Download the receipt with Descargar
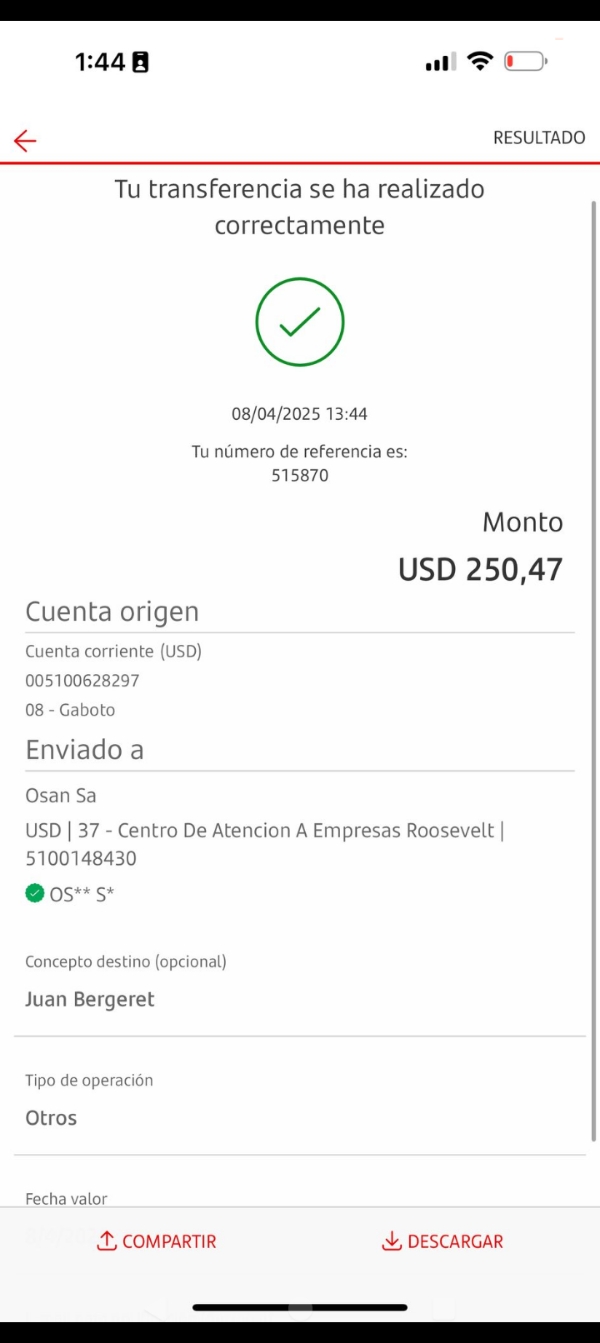 (x=443, y=1241)
